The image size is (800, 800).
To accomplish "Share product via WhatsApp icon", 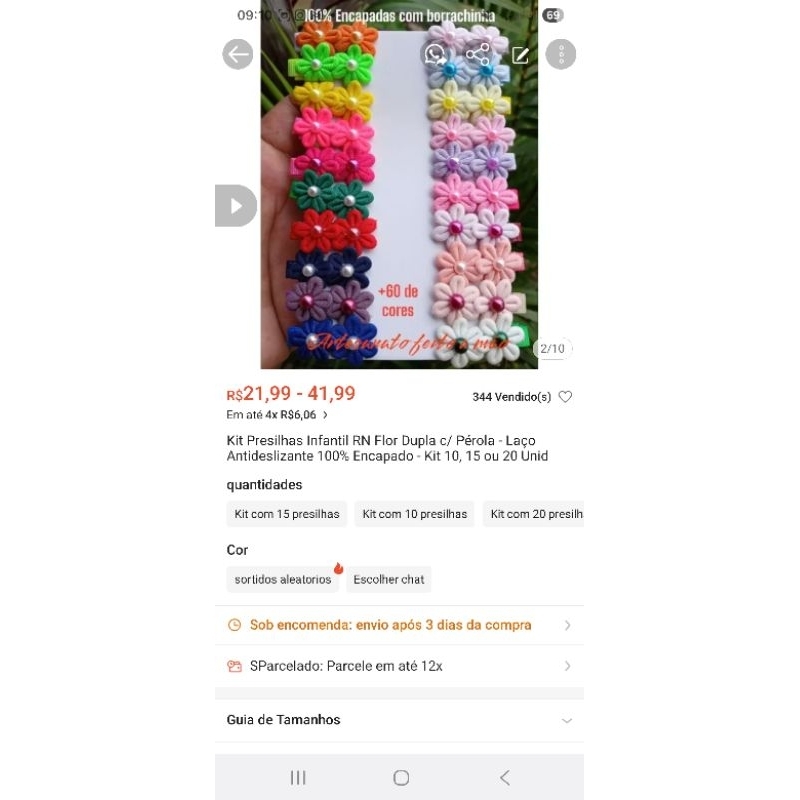I will click(435, 54).
